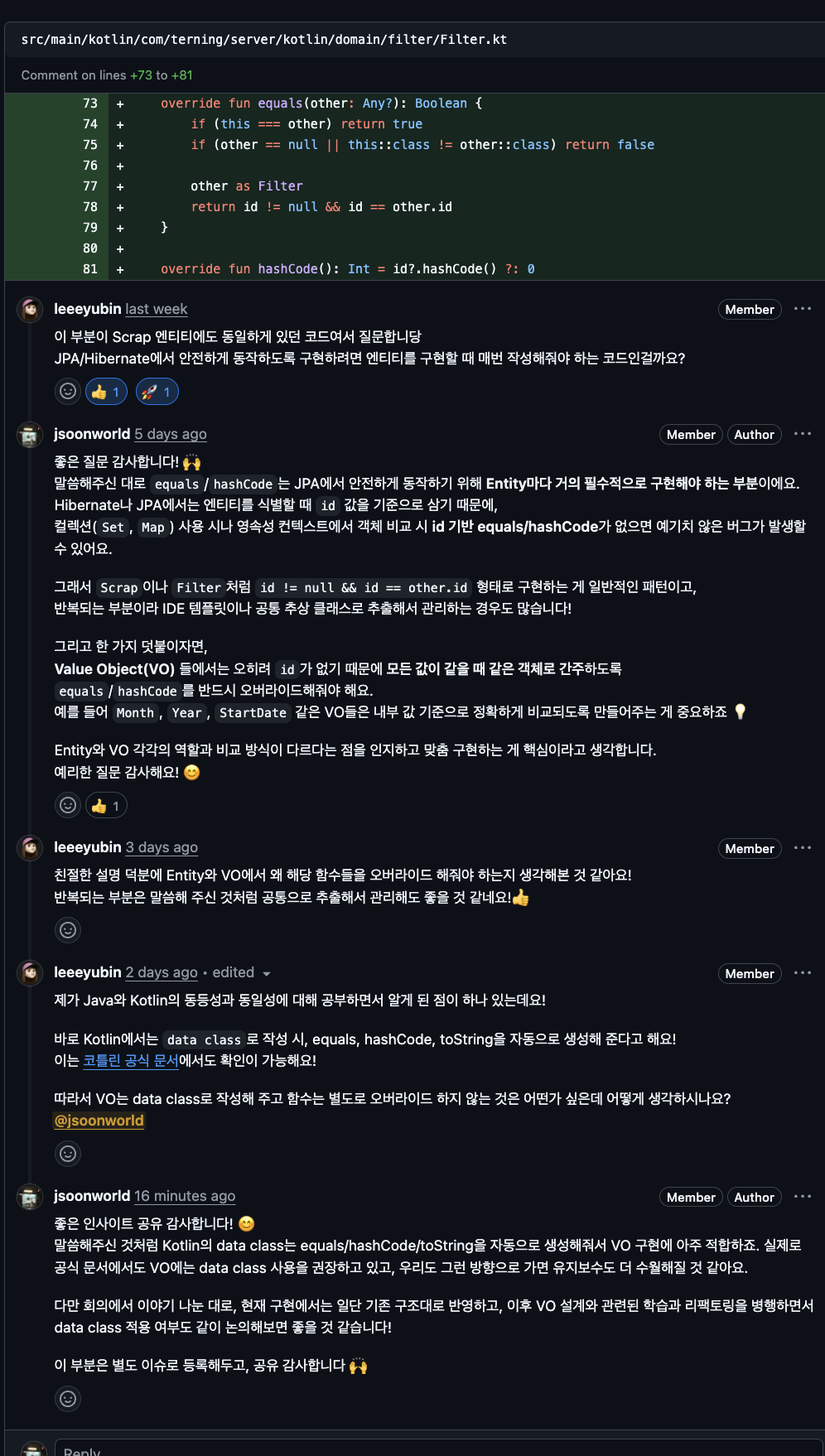Open overflow menu on leeeyubin's 3 days ago comment
Viewport: 825px width, 1456px height.
[802, 848]
